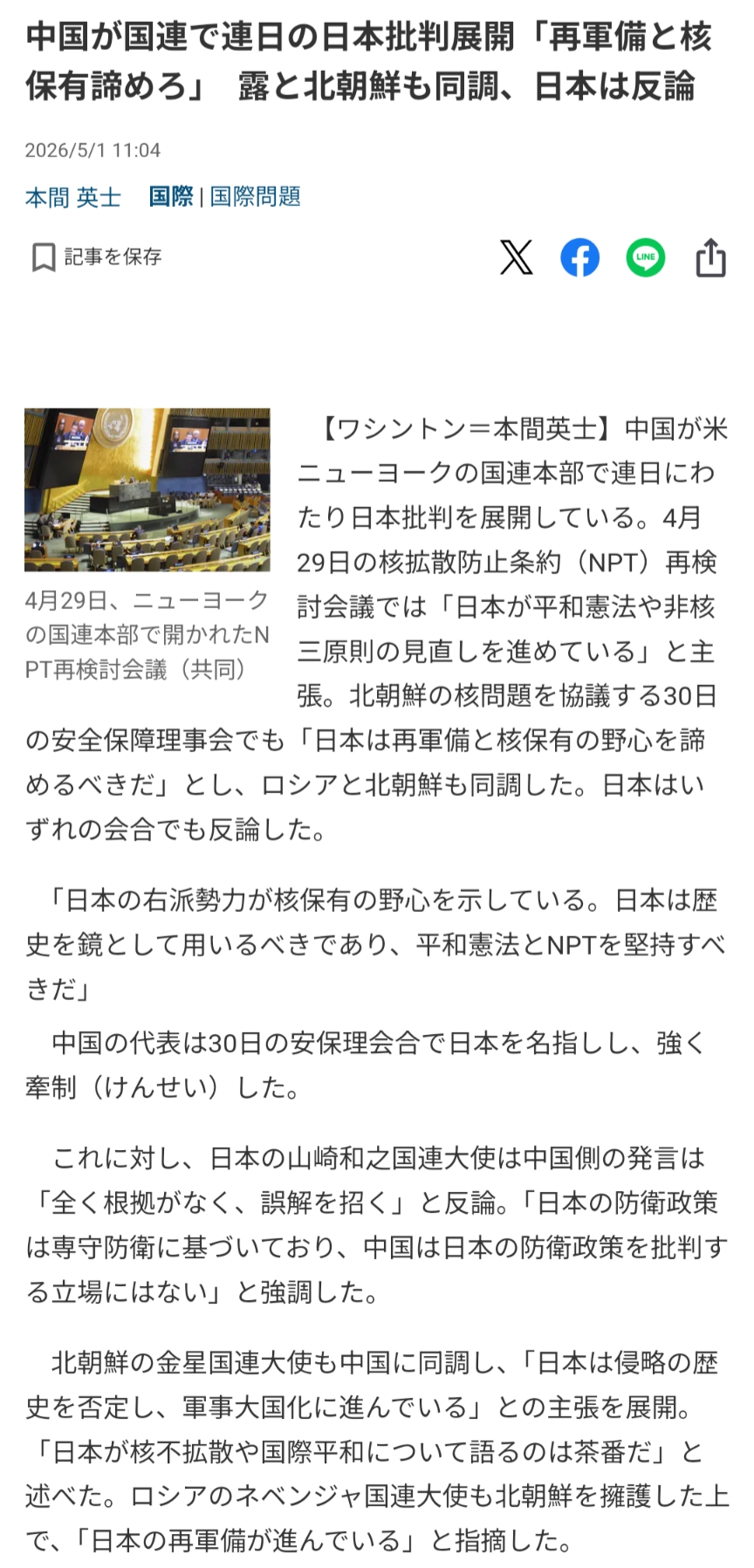Save this article with 記事を保存
Viewport: 754px width, 1568px height.
click(96, 257)
